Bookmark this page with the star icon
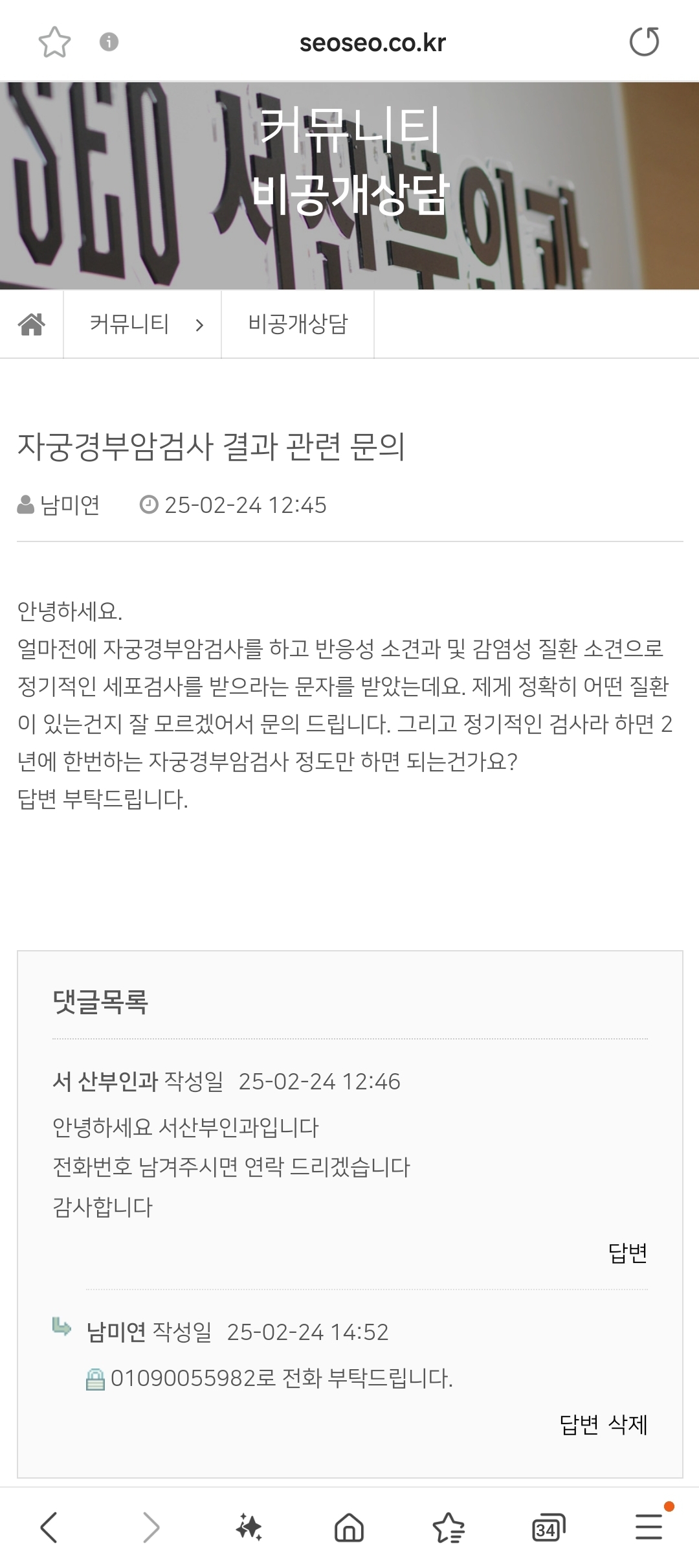The height and width of the screenshot is (1568, 699). tap(54, 42)
